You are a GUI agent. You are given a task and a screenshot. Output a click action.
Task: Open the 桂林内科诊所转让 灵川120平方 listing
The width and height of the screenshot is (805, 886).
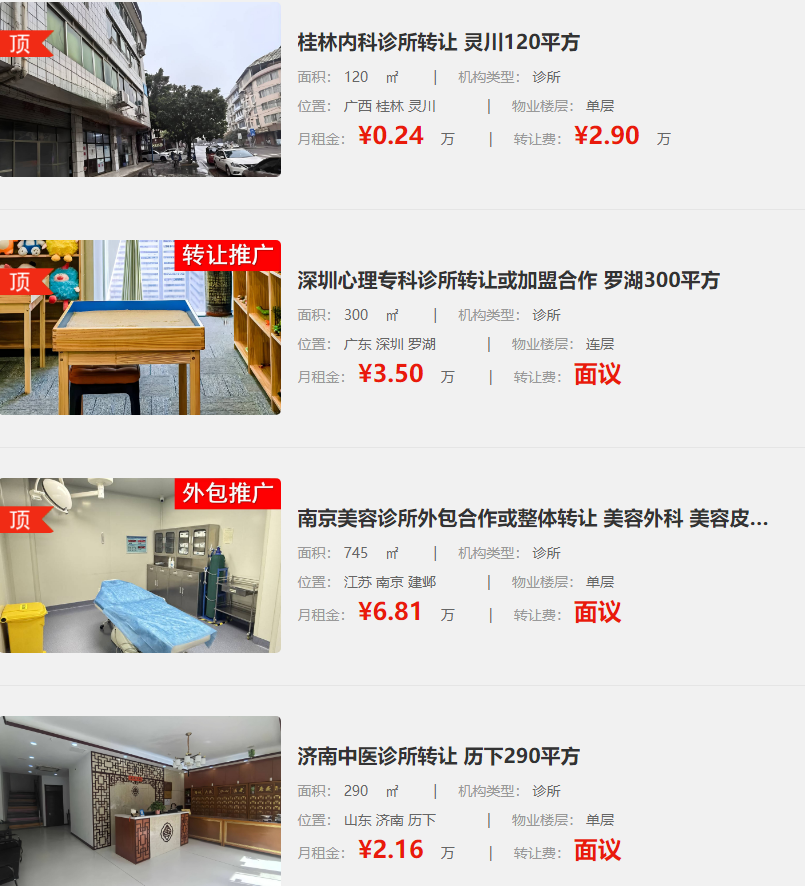pos(438,42)
